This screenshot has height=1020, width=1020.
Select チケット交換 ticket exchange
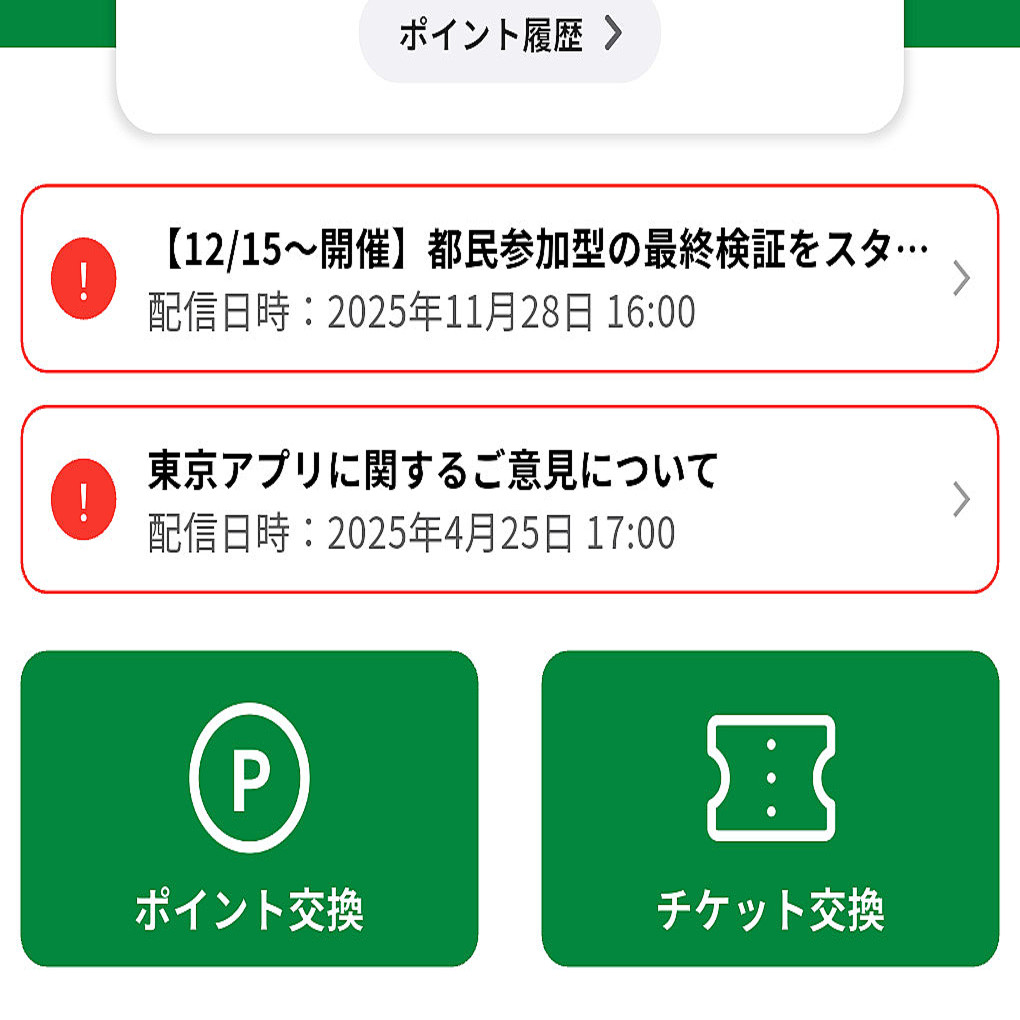[770, 808]
